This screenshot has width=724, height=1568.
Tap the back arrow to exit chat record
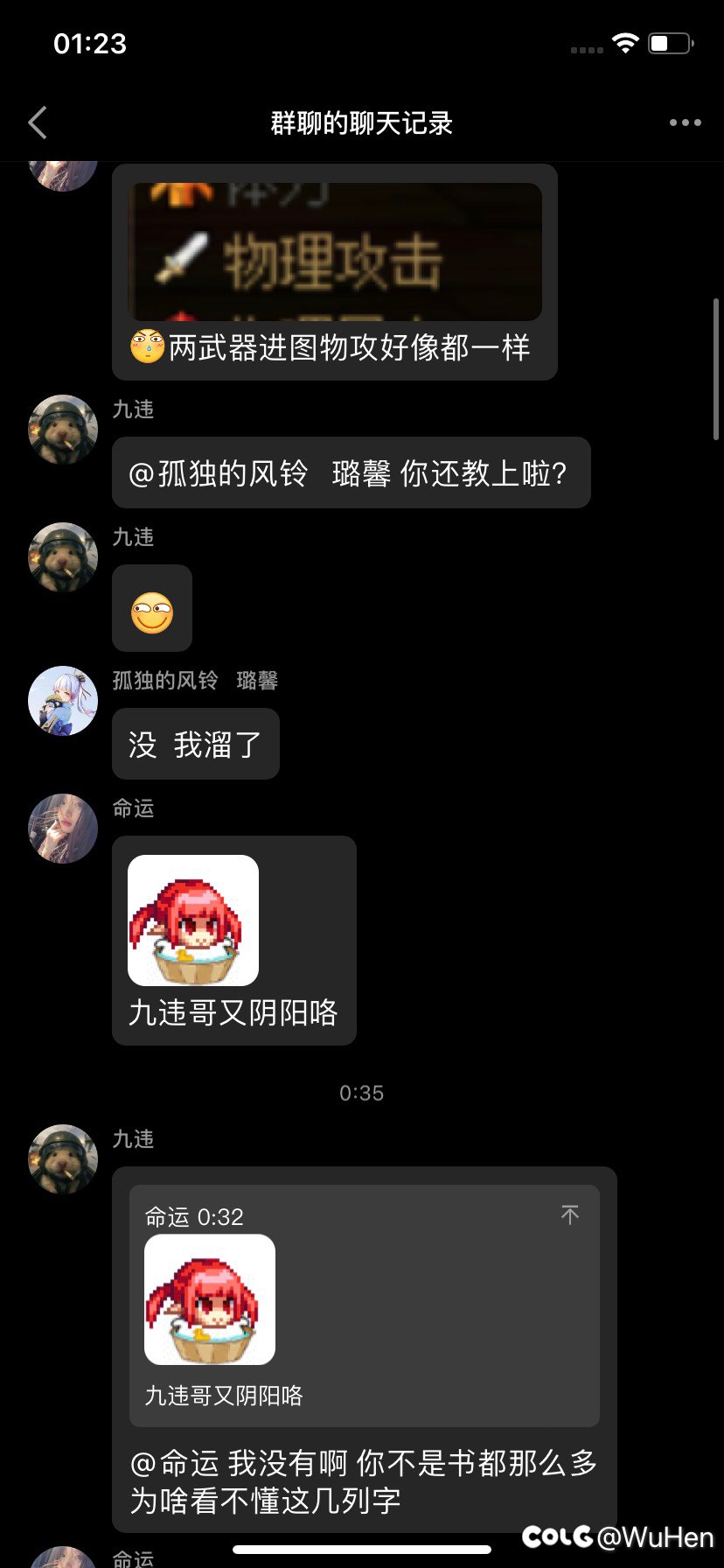point(37,122)
